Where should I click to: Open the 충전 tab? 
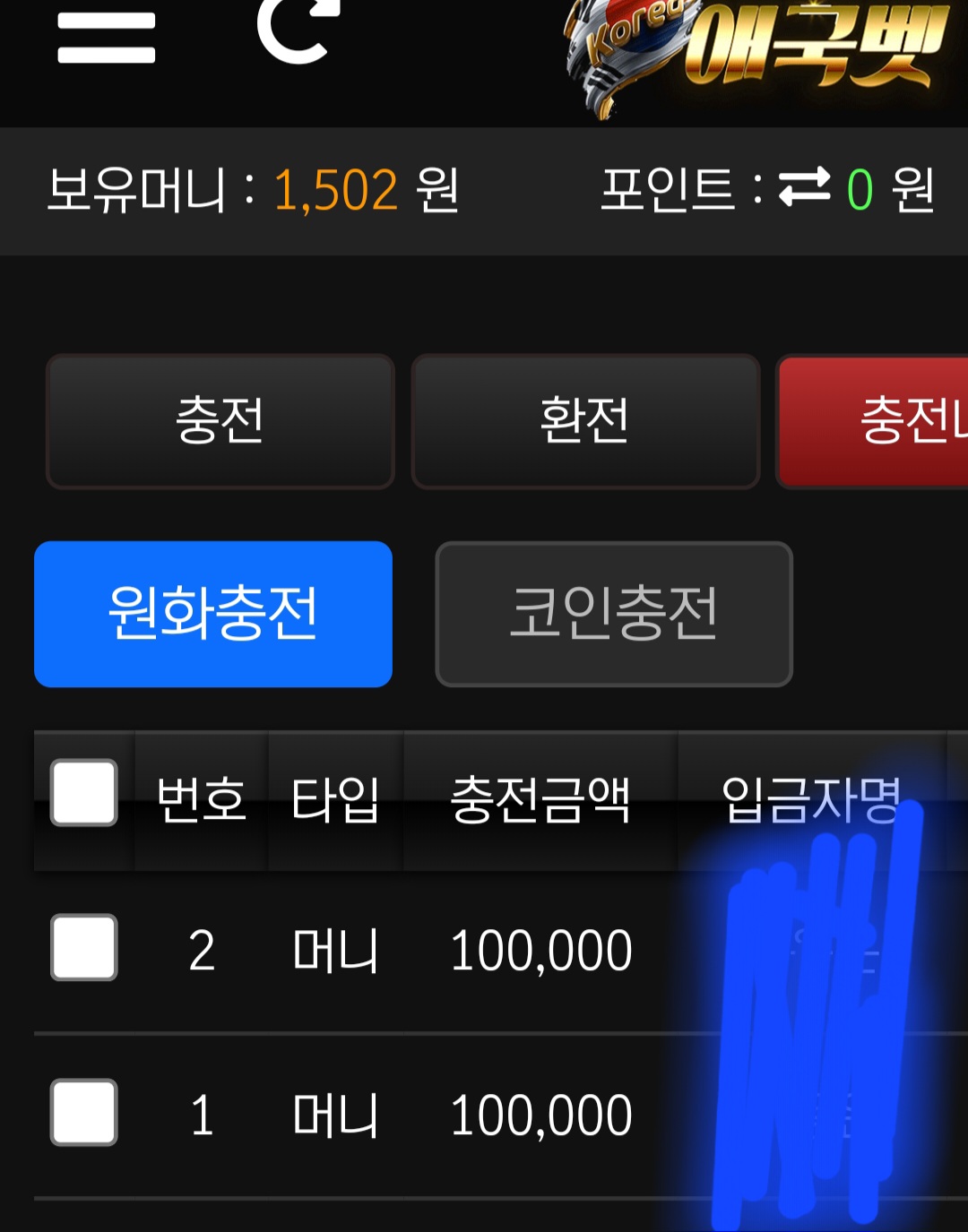coord(220,421)
